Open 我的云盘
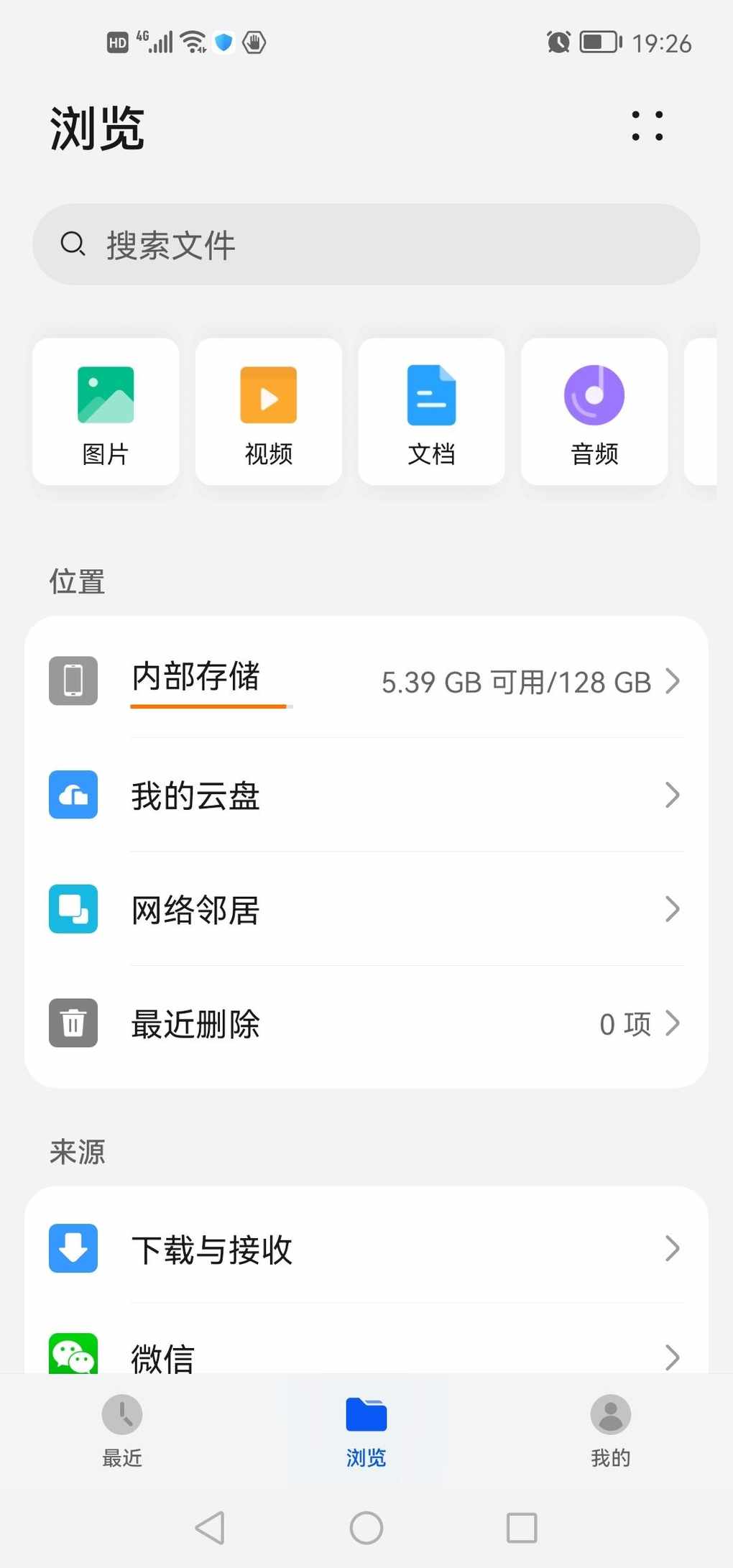 [x=366, y=795]
